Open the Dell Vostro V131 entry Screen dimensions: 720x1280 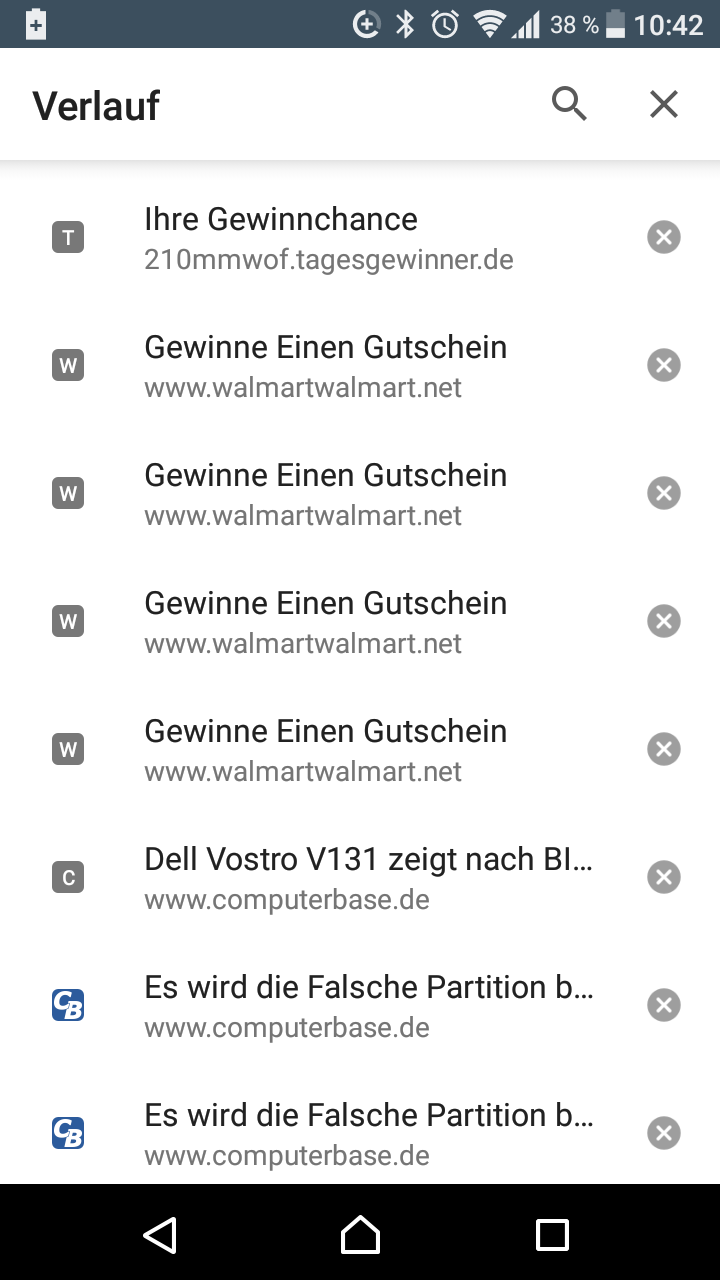[x=368, y=878]
